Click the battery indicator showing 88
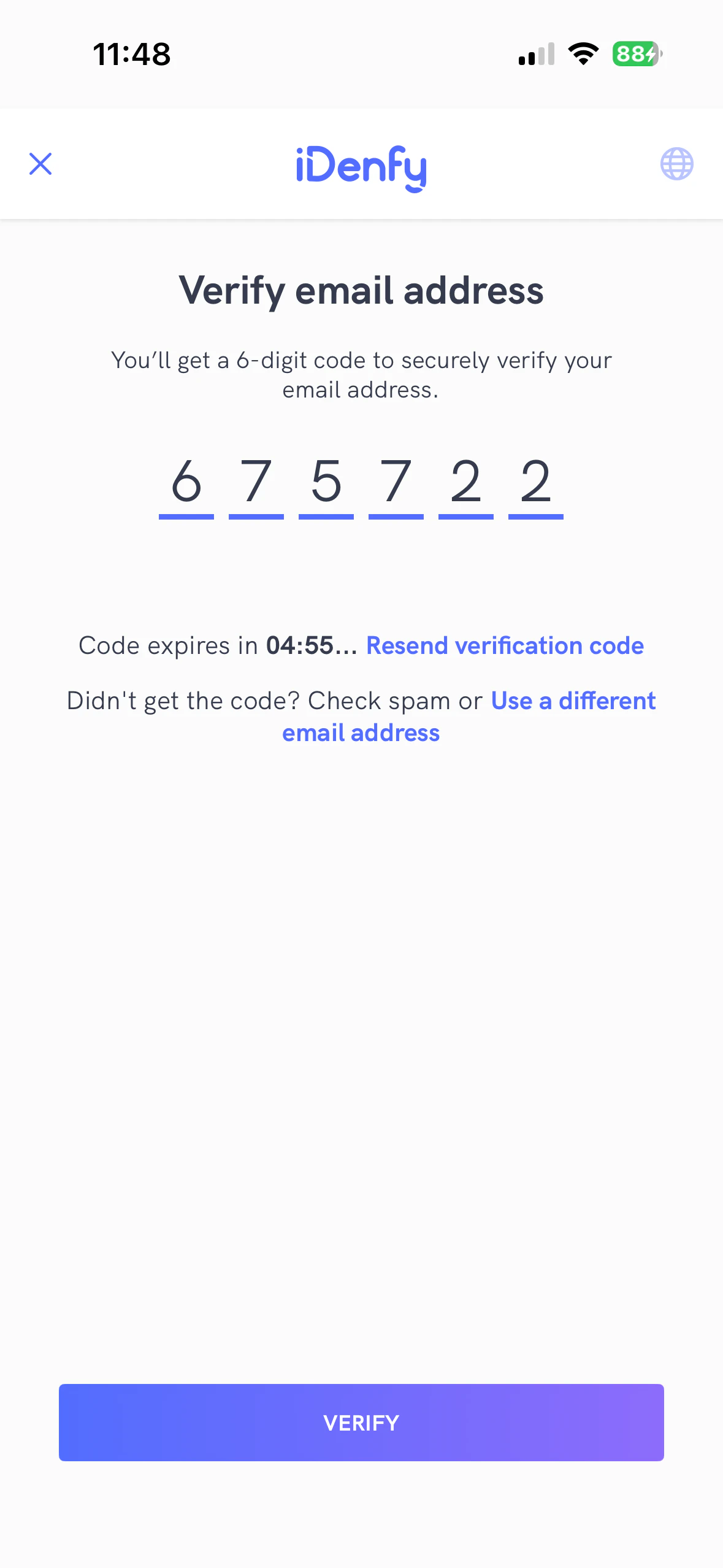 [636, 55]
